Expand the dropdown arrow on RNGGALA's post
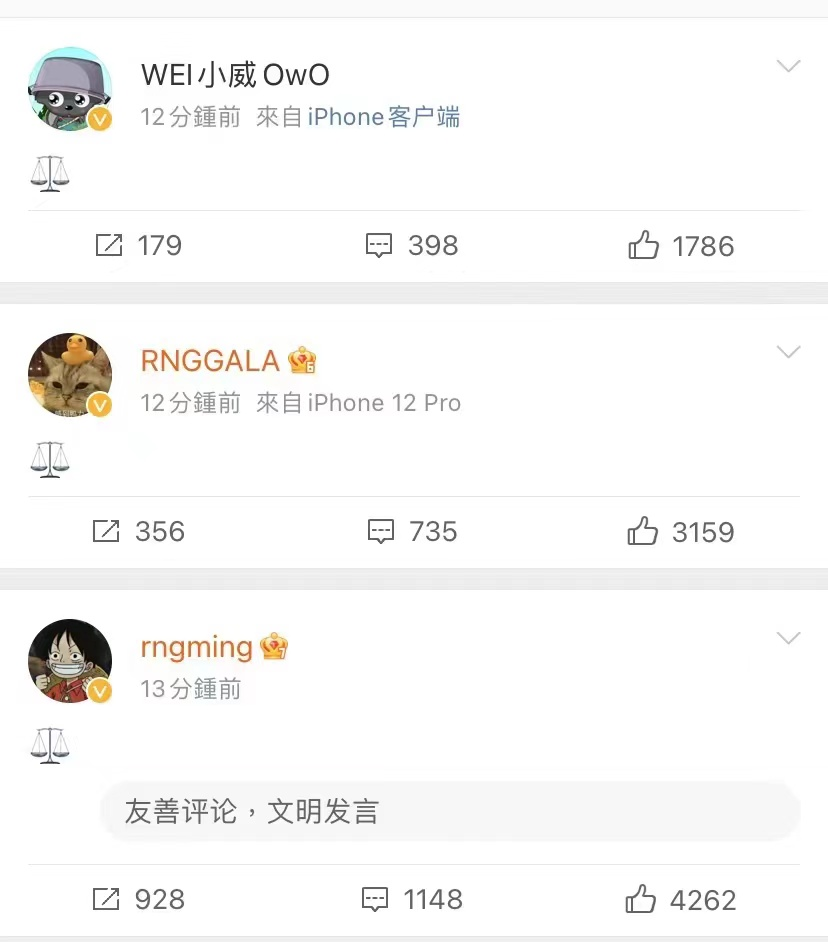This screenshot has height=942, width=828. pos(788,352)
